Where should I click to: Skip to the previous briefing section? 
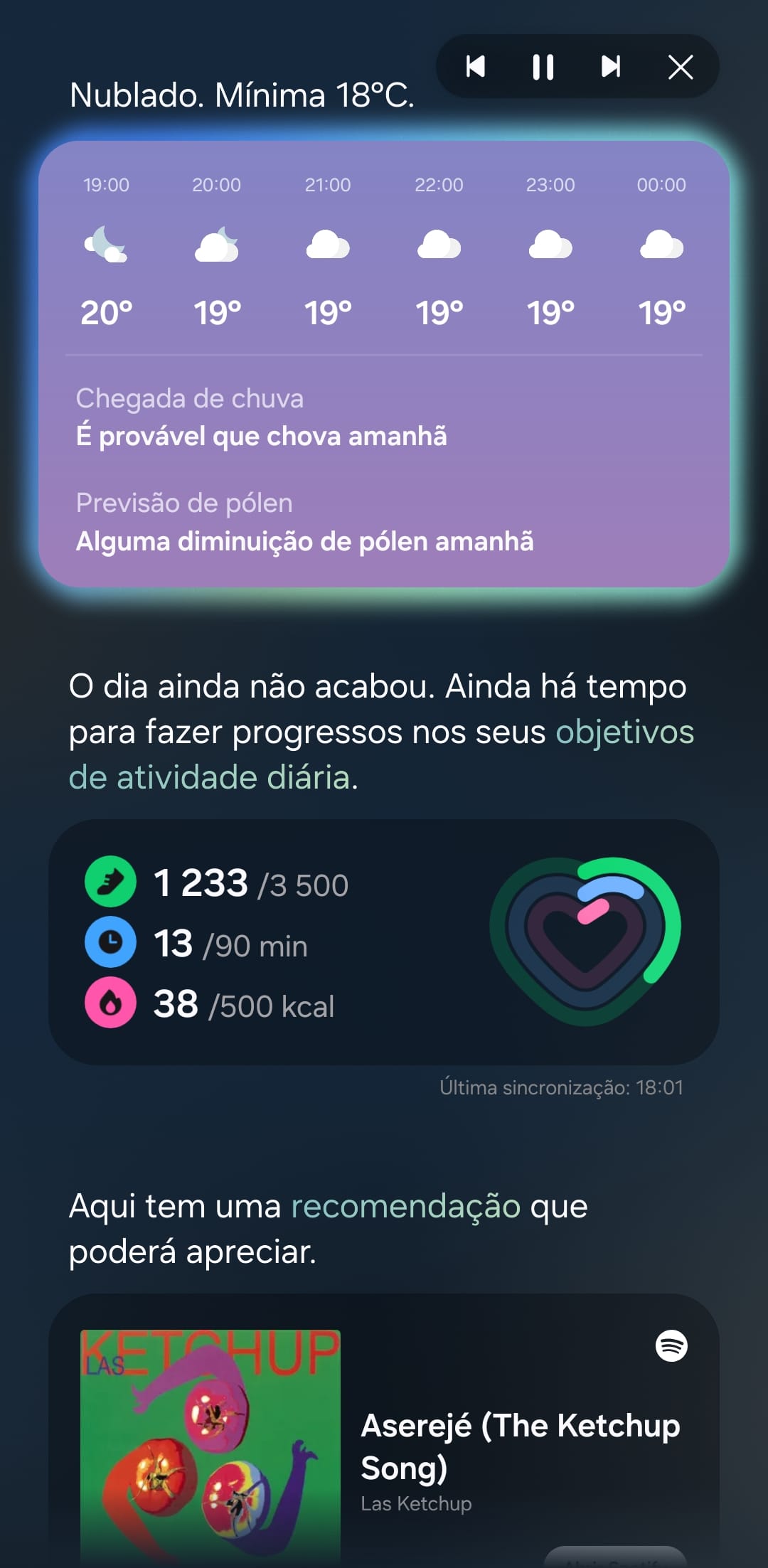[x=476, y=67]
